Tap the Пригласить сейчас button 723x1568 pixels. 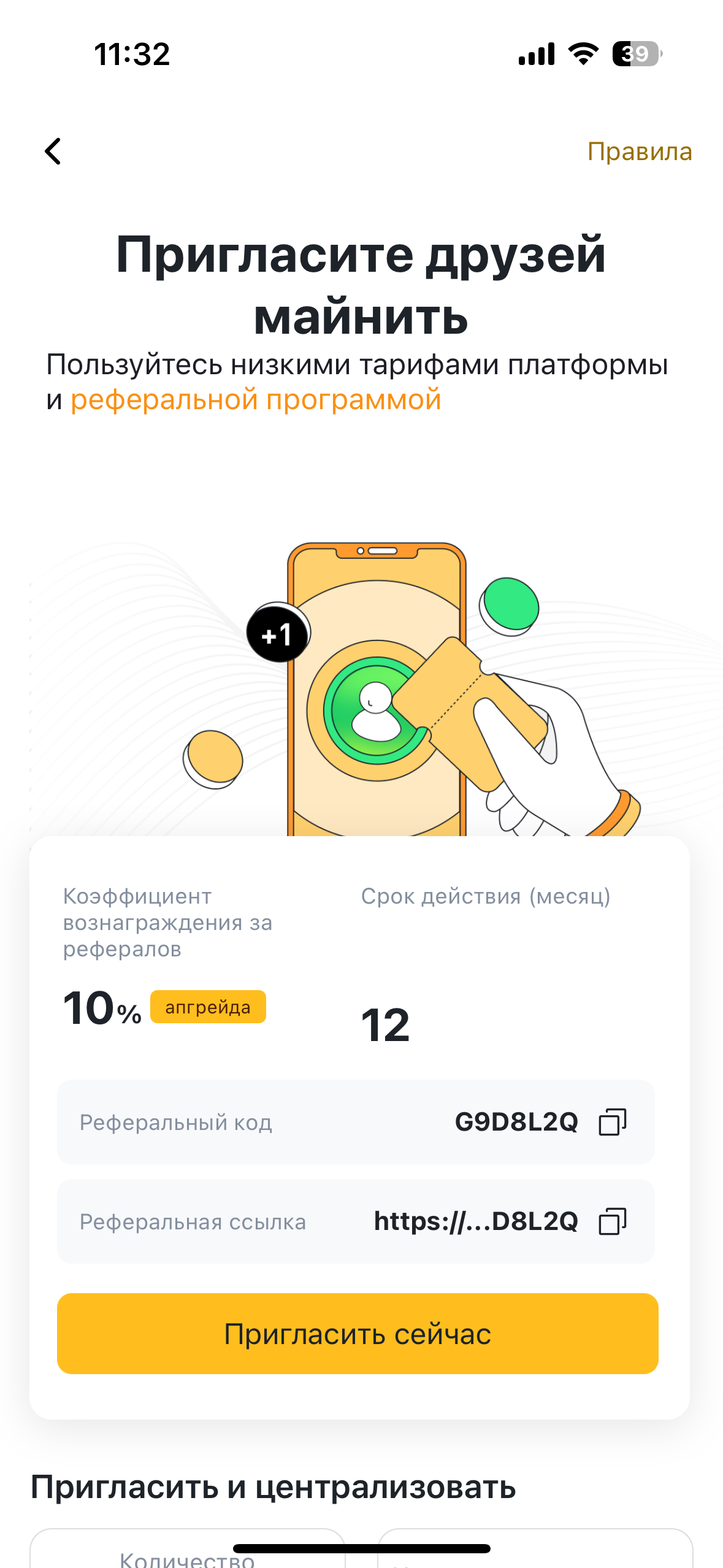pyautogui.click(x=358, y=1334)
